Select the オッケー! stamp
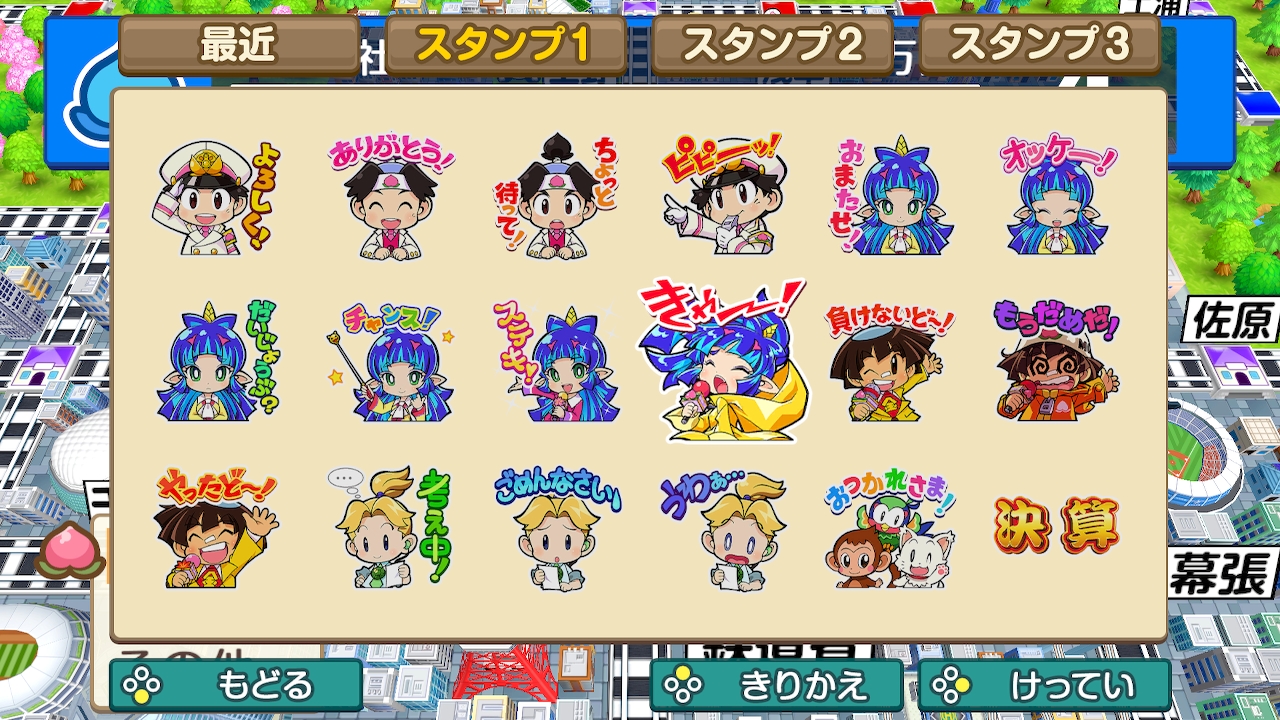1280x720 pixels. 1057,197
